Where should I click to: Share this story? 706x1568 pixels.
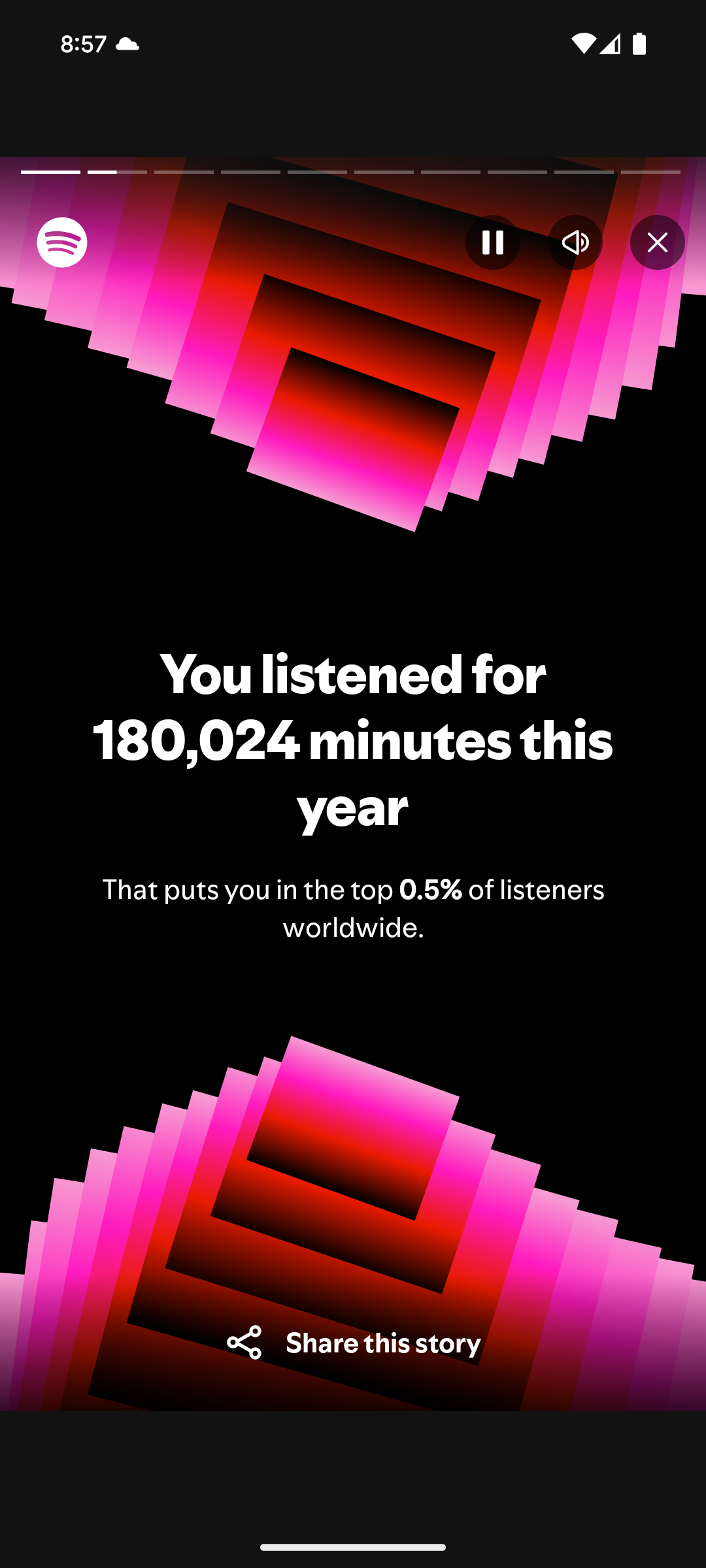[x=353, y=1343]
